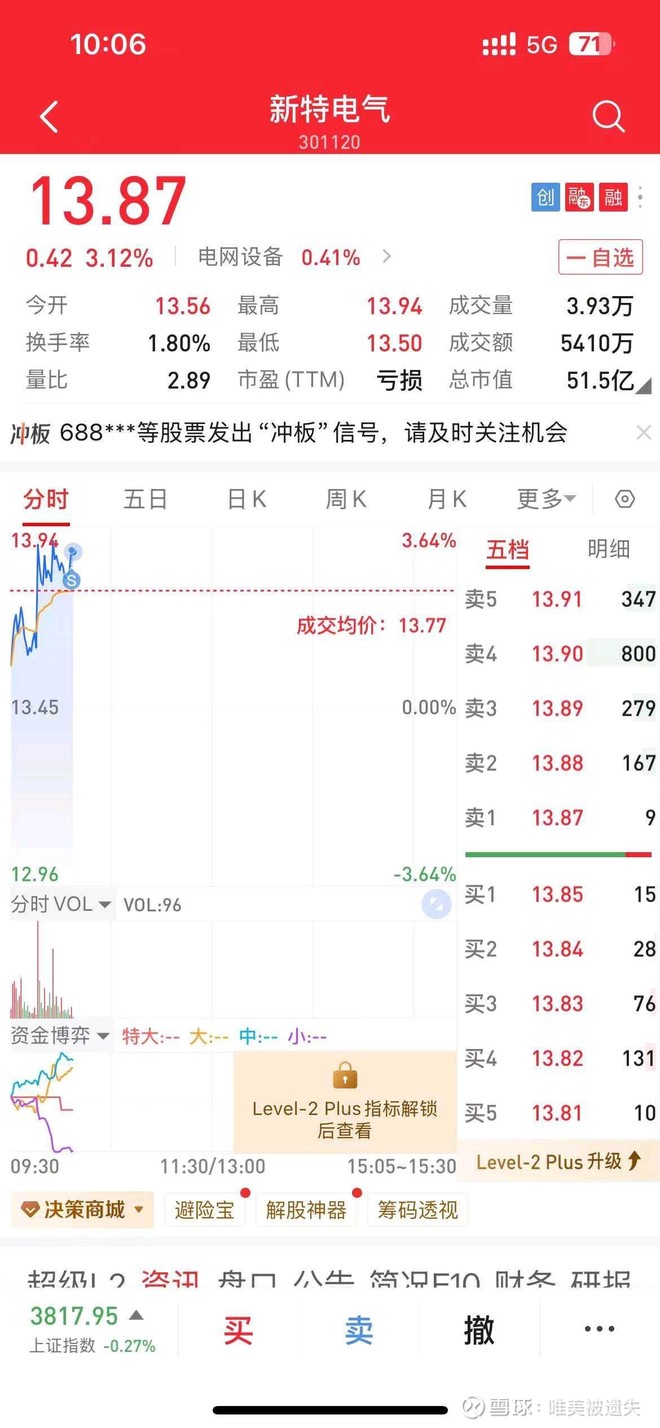Tap the red 买 buy button
Screen dimensions: 660x1428
click(238, 1330)
